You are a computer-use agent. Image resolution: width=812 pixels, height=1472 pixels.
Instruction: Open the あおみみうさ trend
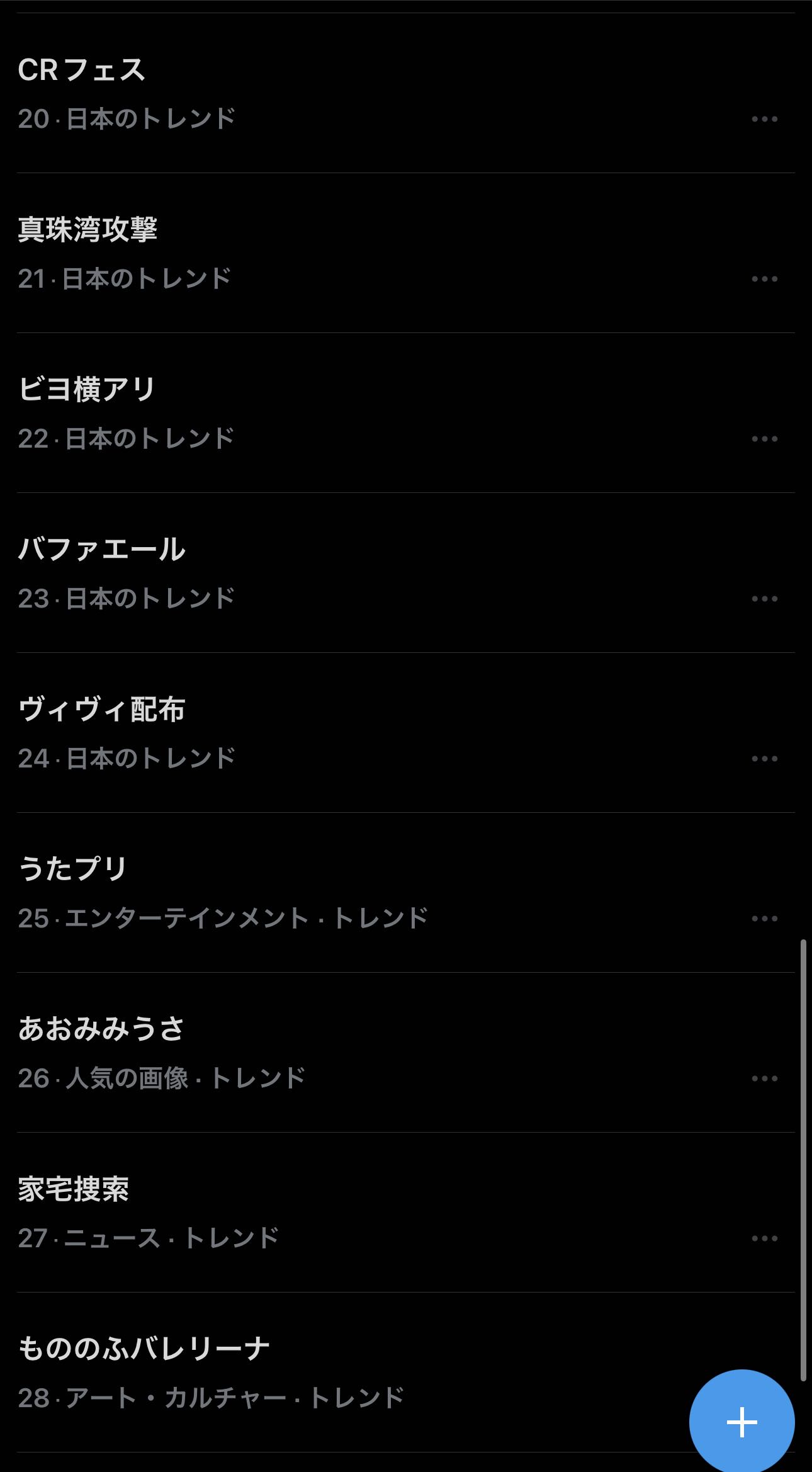click(101, 1029)
